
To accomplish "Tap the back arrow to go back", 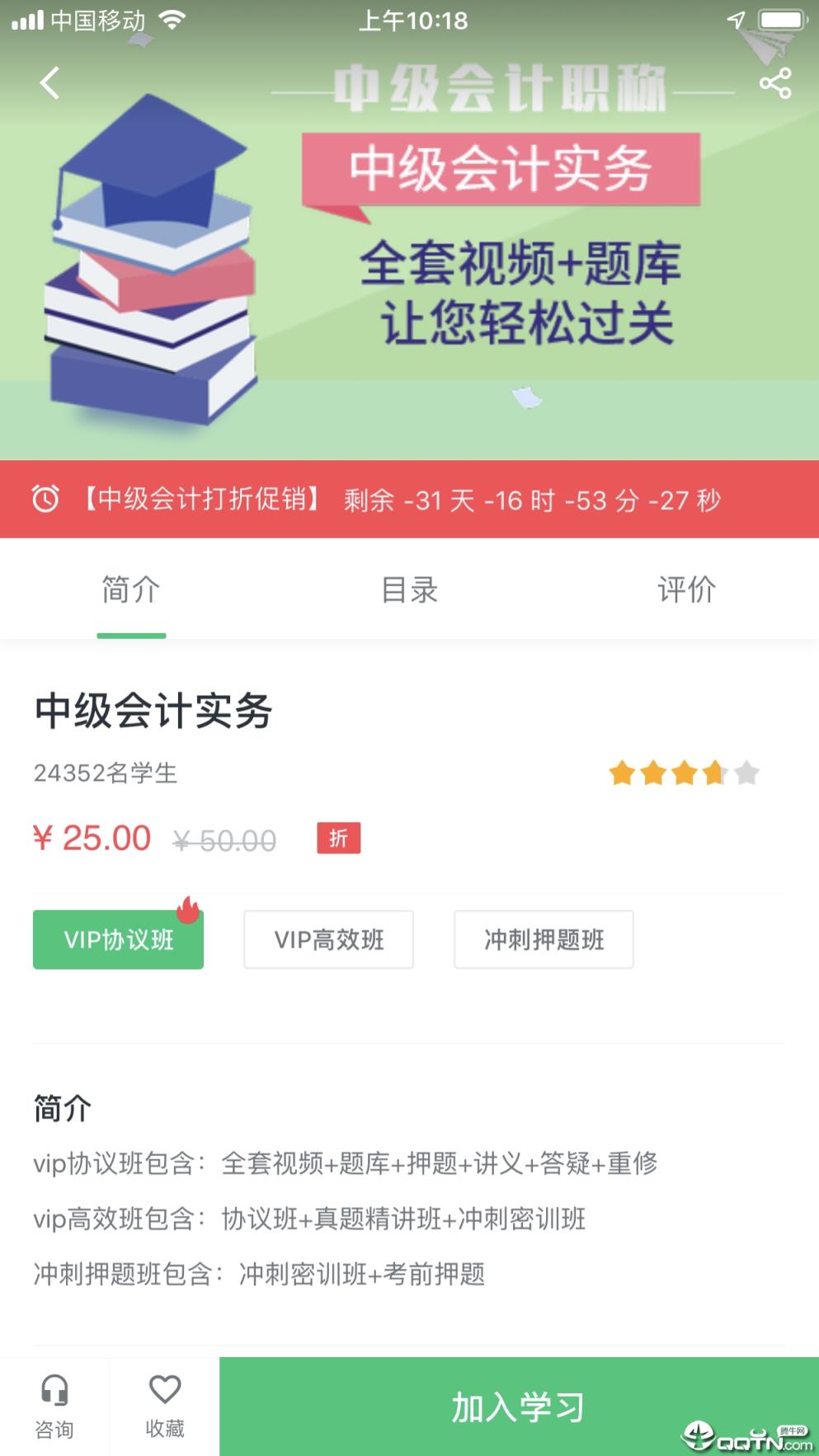I will coord(49,82).
